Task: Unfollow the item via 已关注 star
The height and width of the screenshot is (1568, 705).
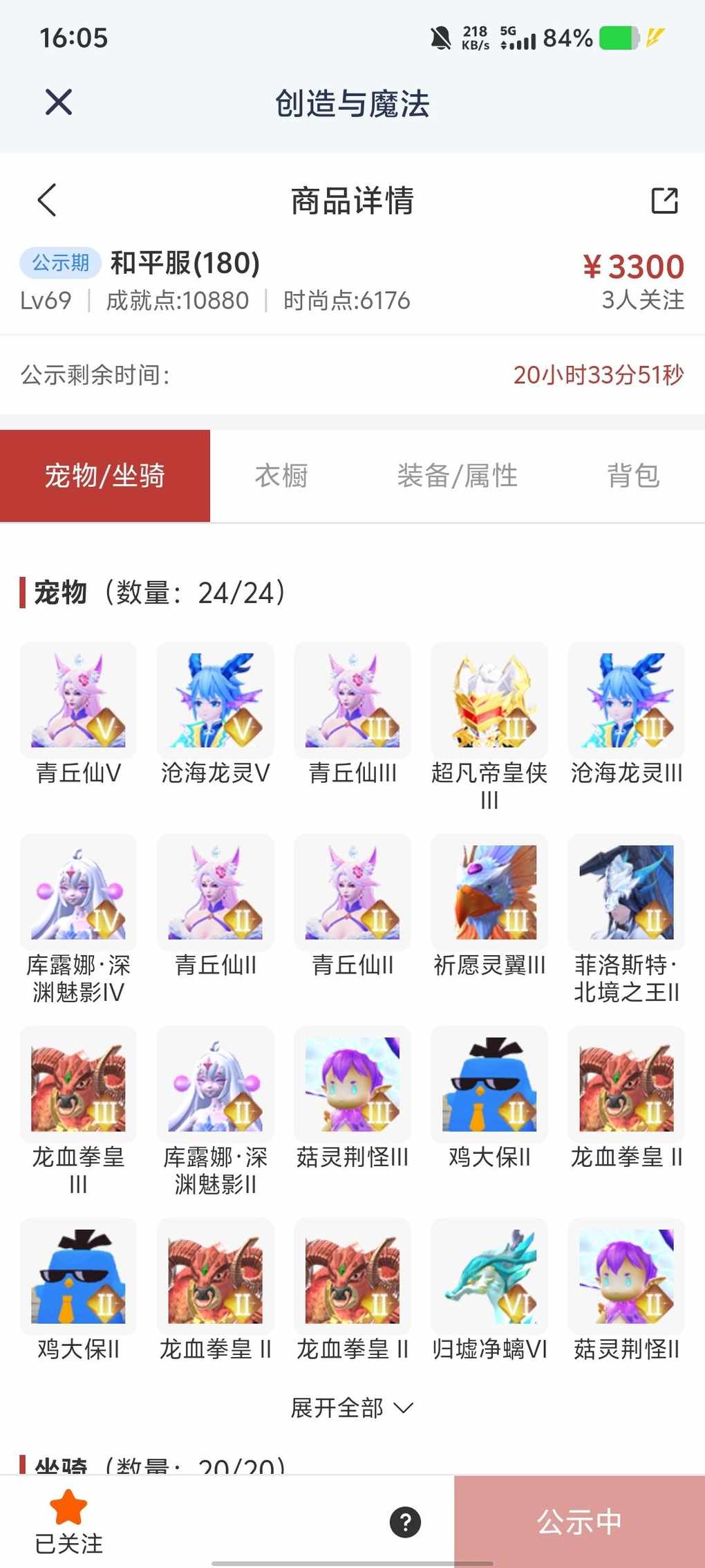Action: coord(68,1521)
